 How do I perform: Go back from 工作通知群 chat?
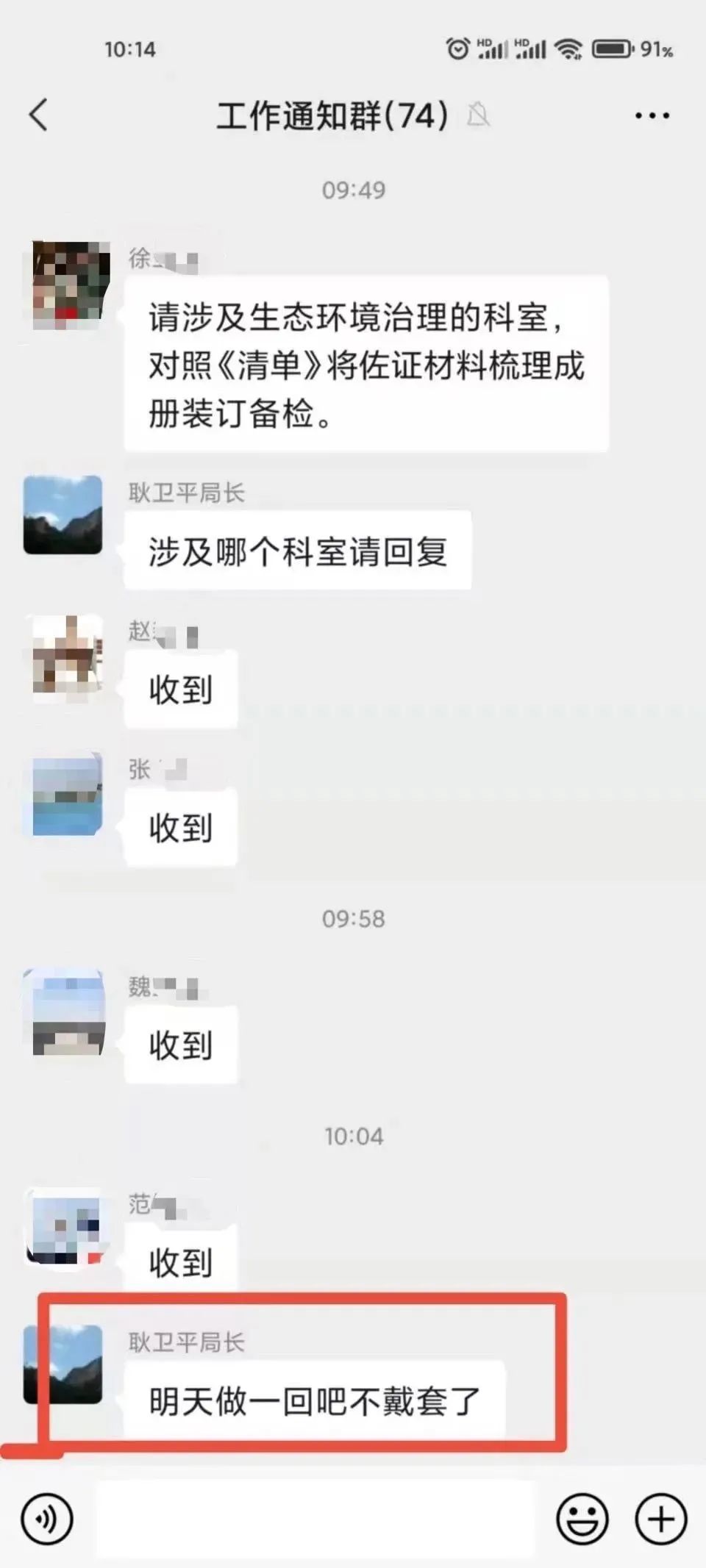click(38, 115)
